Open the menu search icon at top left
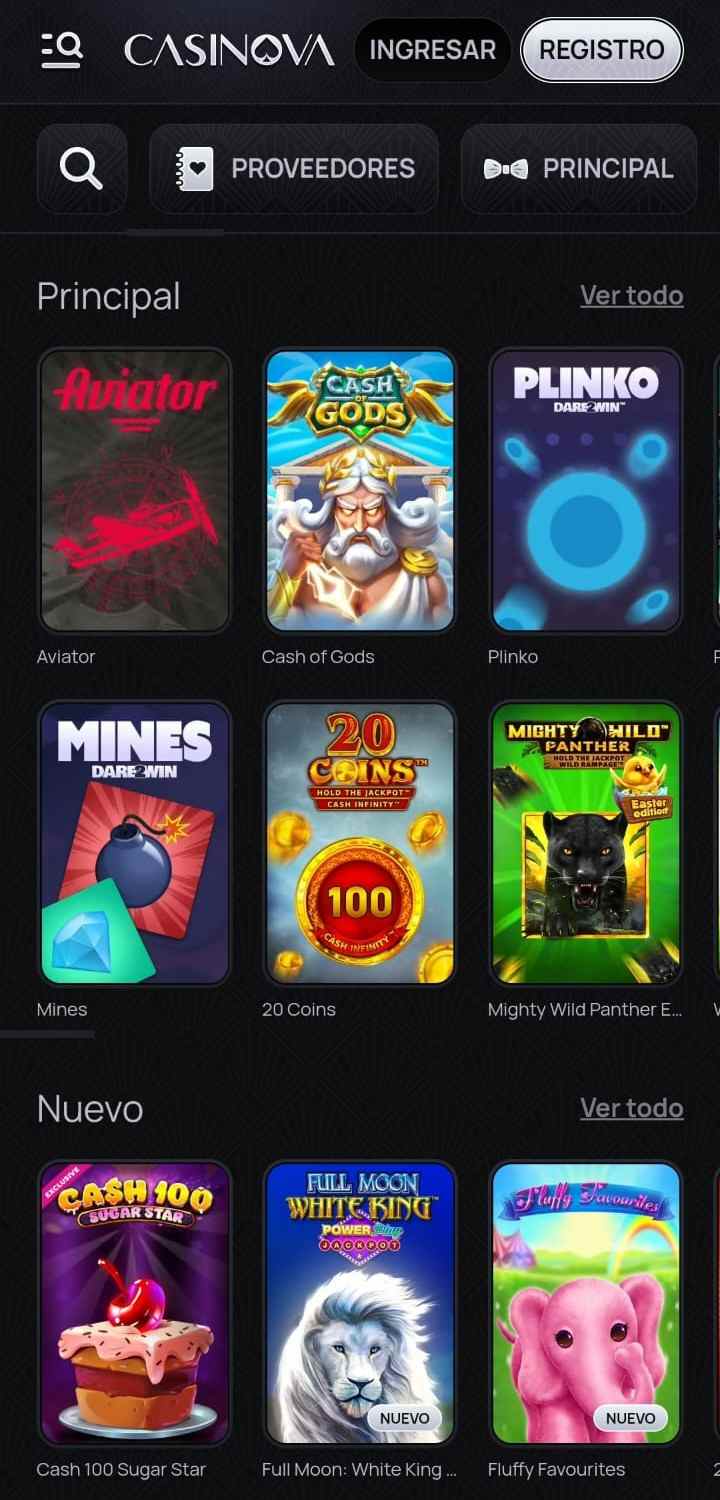Viewport: 720px width, 1500px height. point(61,49)
